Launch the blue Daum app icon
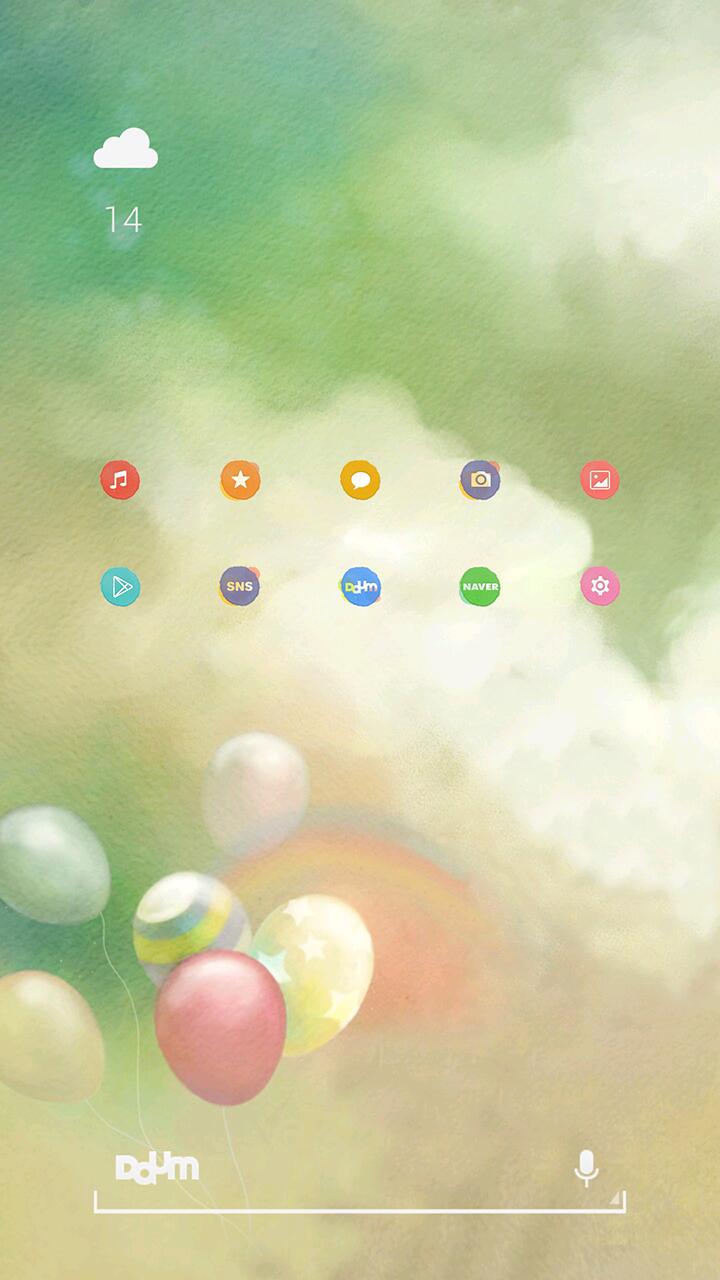The image size is (720, 1280). tap(360, 586)
